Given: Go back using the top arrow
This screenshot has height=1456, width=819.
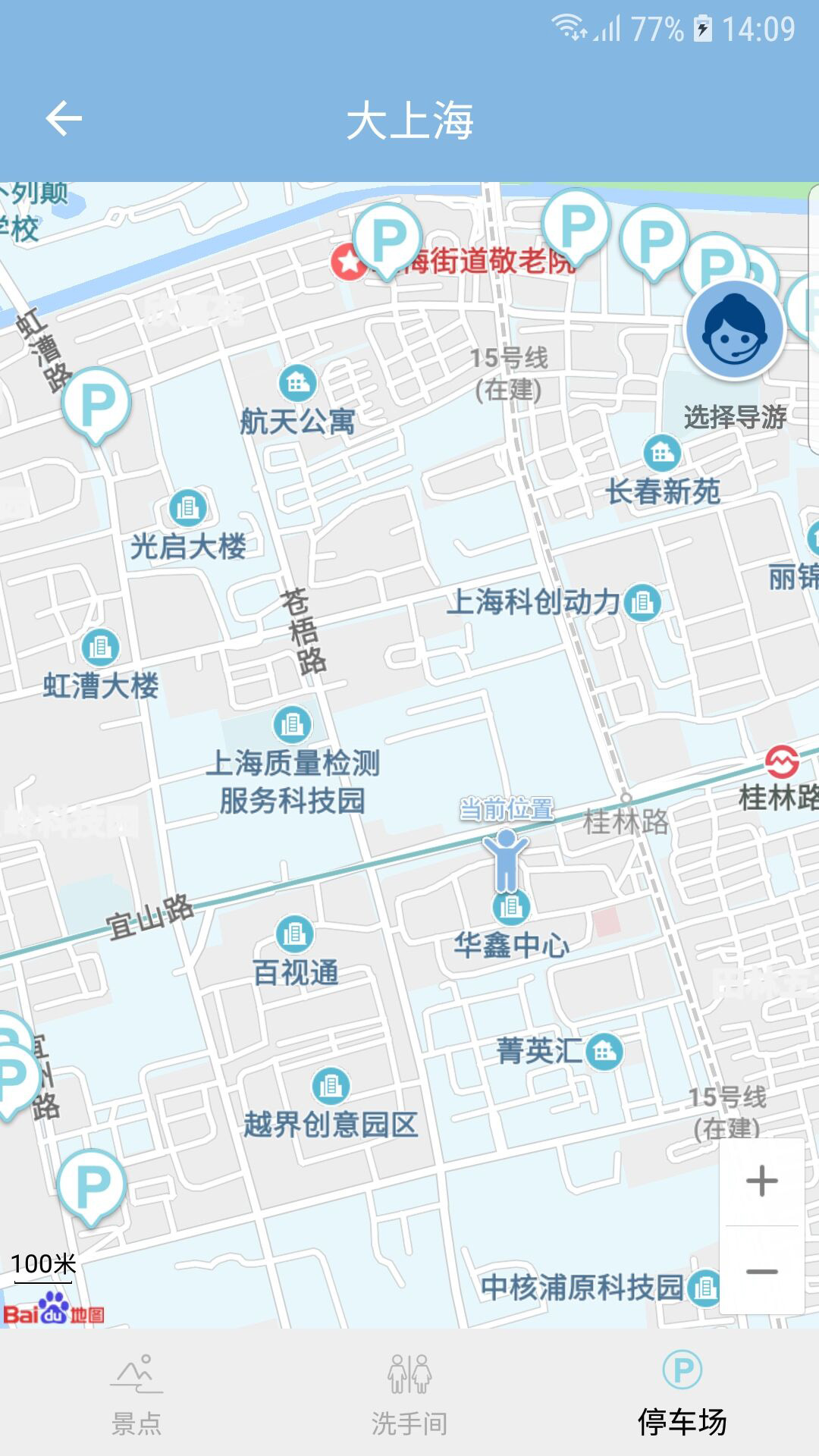Looking at the screenshot, I should click(64, 119).
